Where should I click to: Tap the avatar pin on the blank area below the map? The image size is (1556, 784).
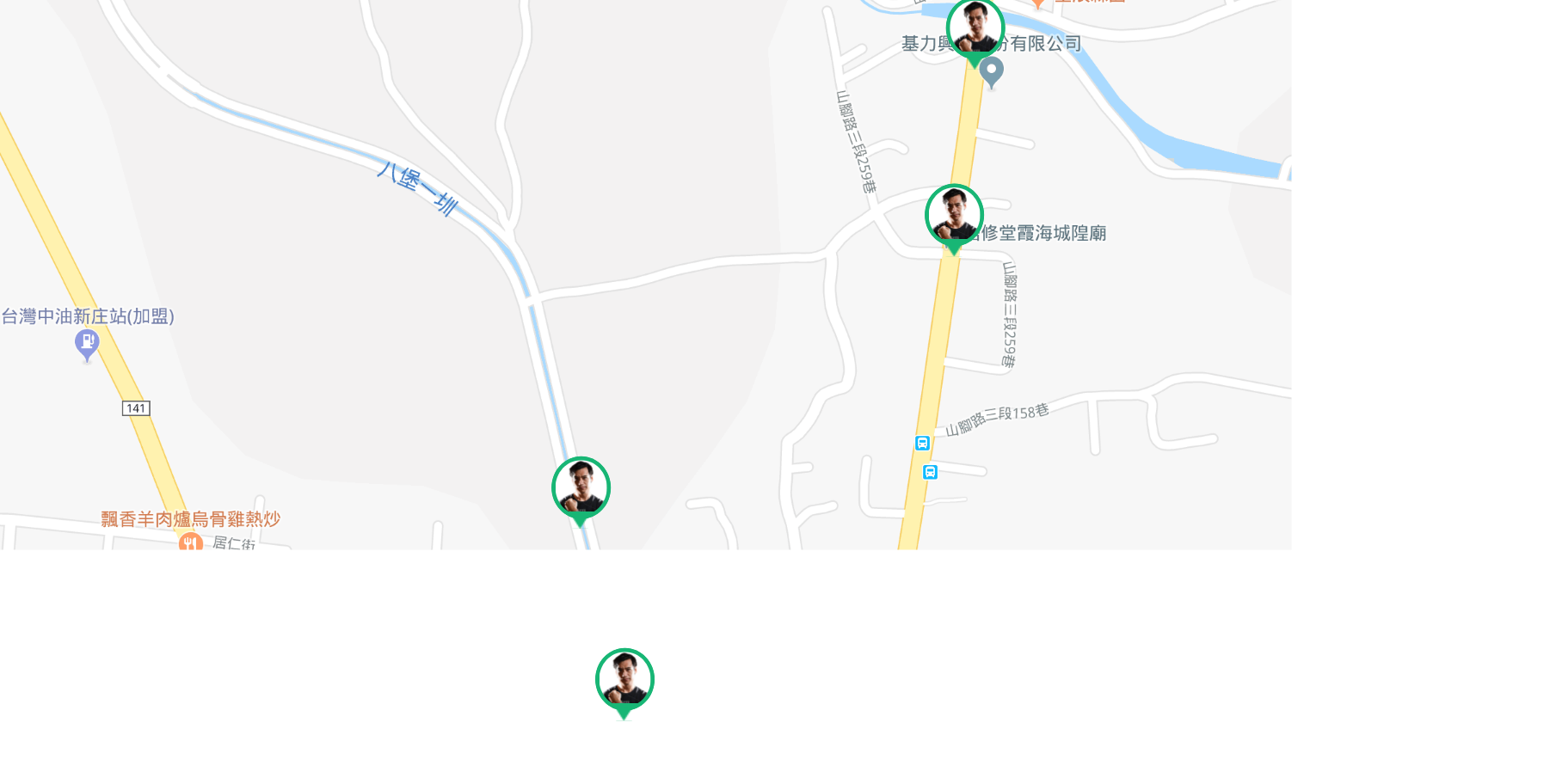tap(624, 680)
